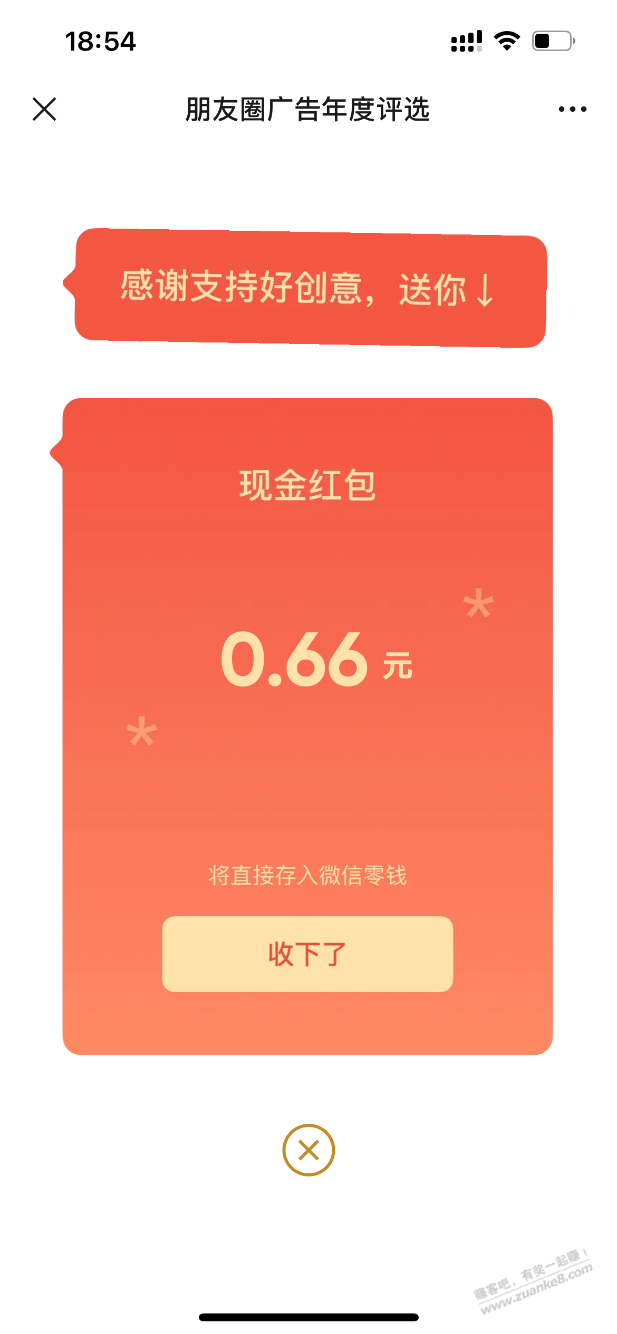Open the three-dot overflow menu
The width and height of the screenshot is (617, 1334).
pos(572,110)
